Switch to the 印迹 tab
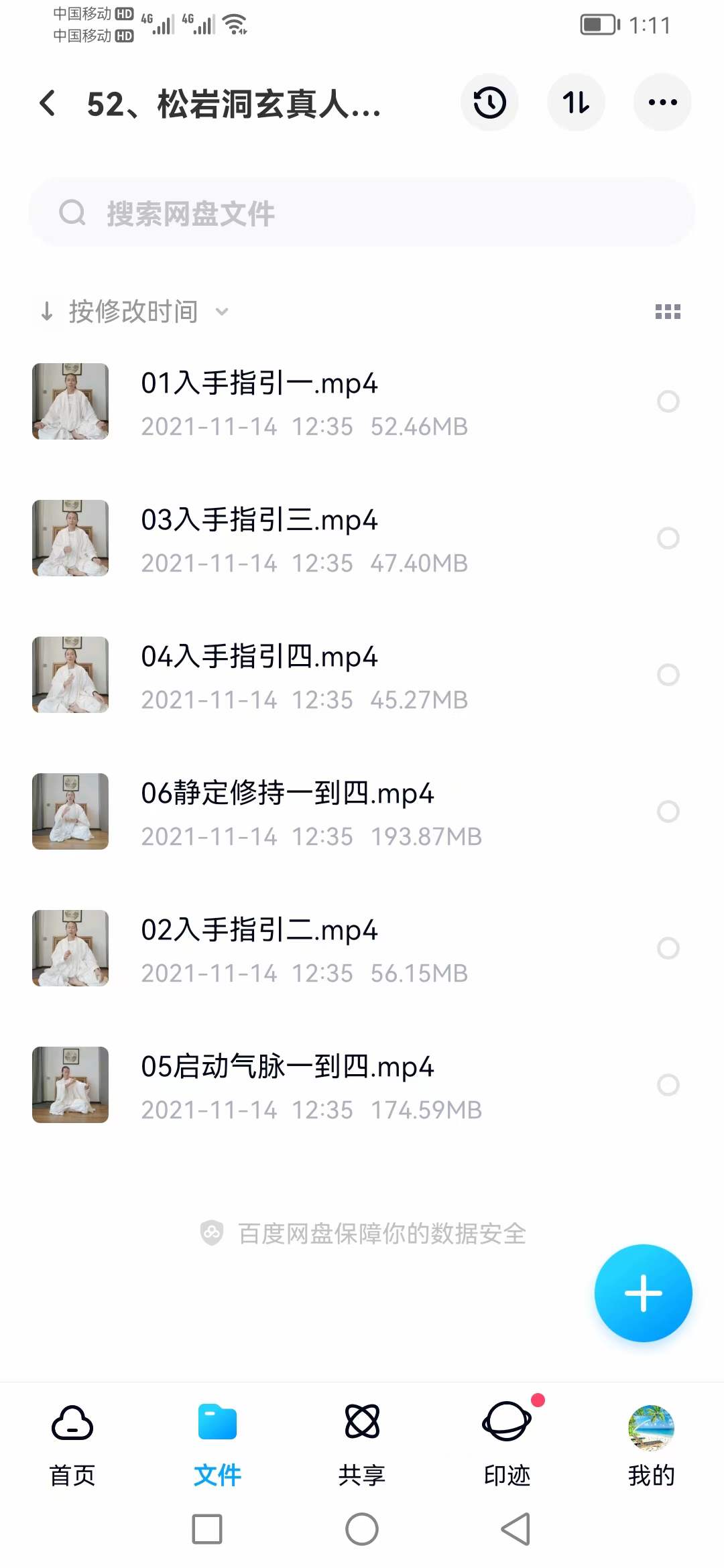 coord(507,1444)
